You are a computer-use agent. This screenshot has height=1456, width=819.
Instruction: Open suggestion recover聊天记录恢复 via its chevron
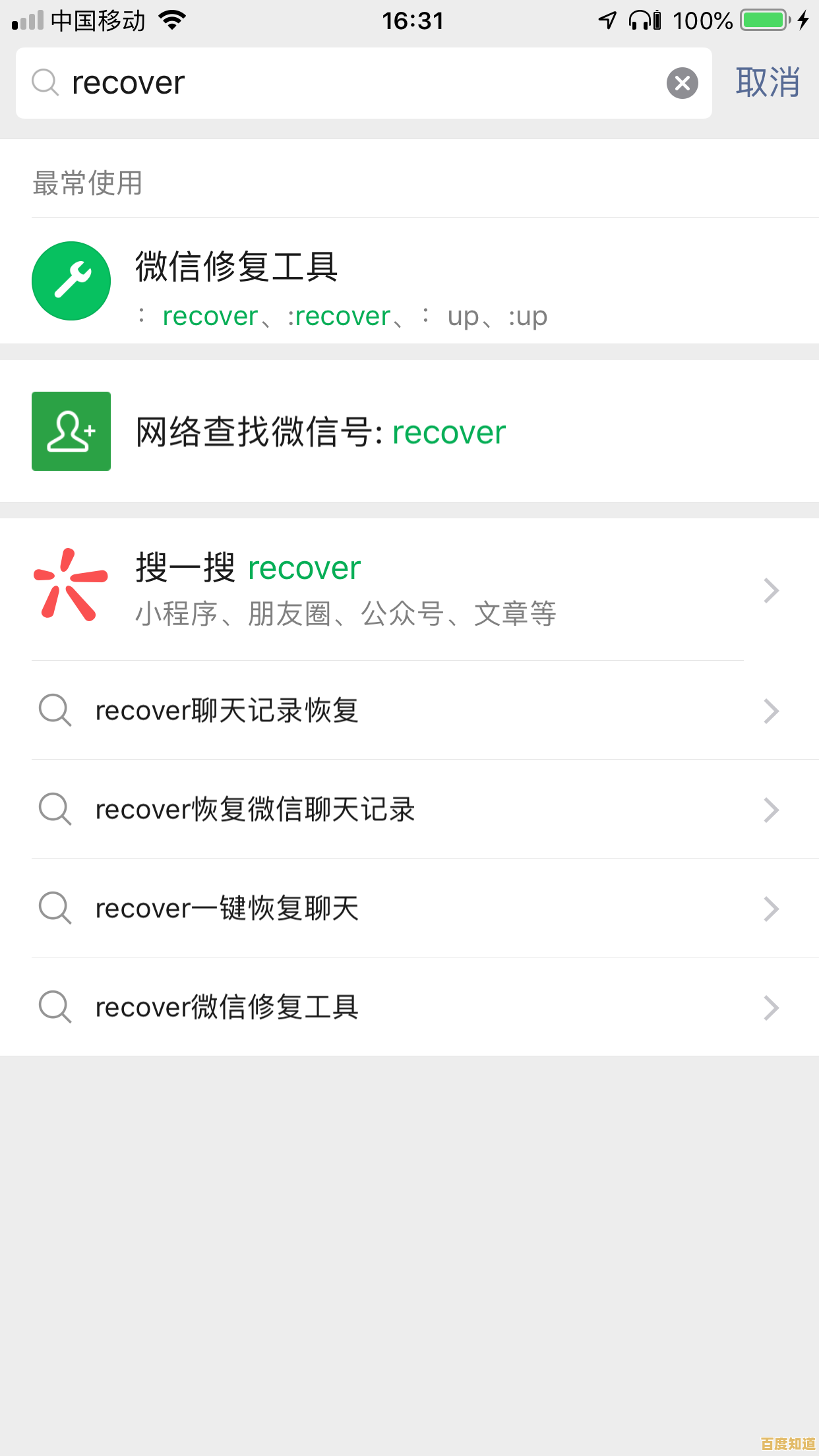click(770, 711)
